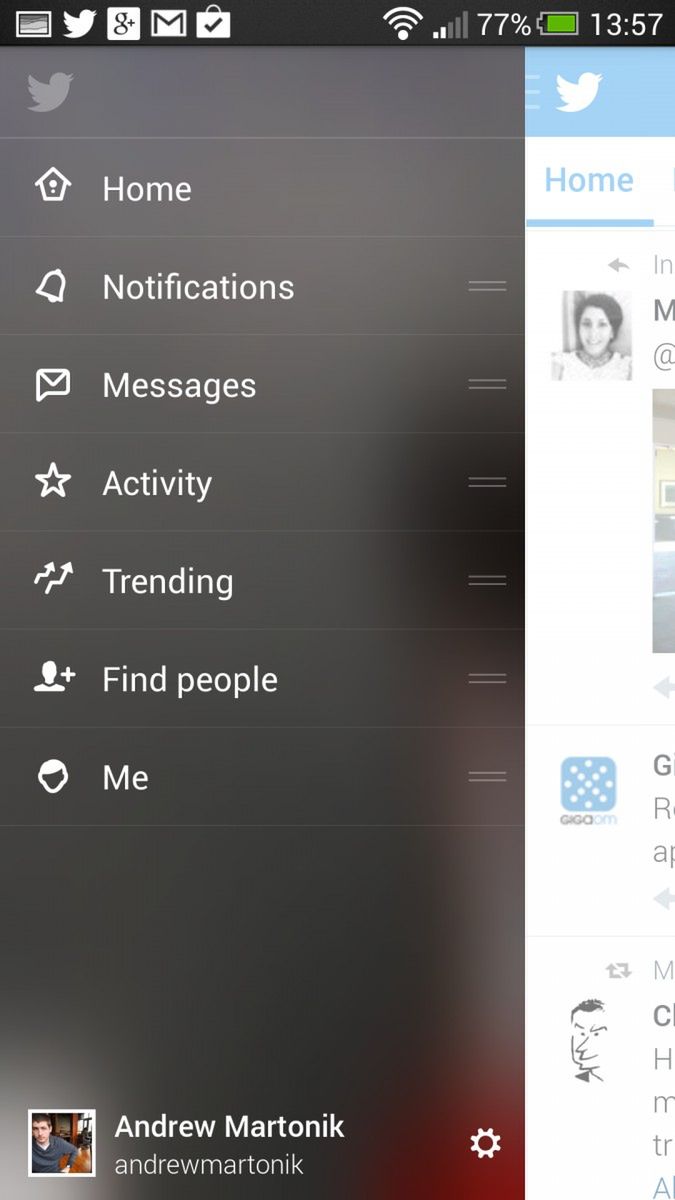Open Find people
675x1200 pixels.
point(189,679)
